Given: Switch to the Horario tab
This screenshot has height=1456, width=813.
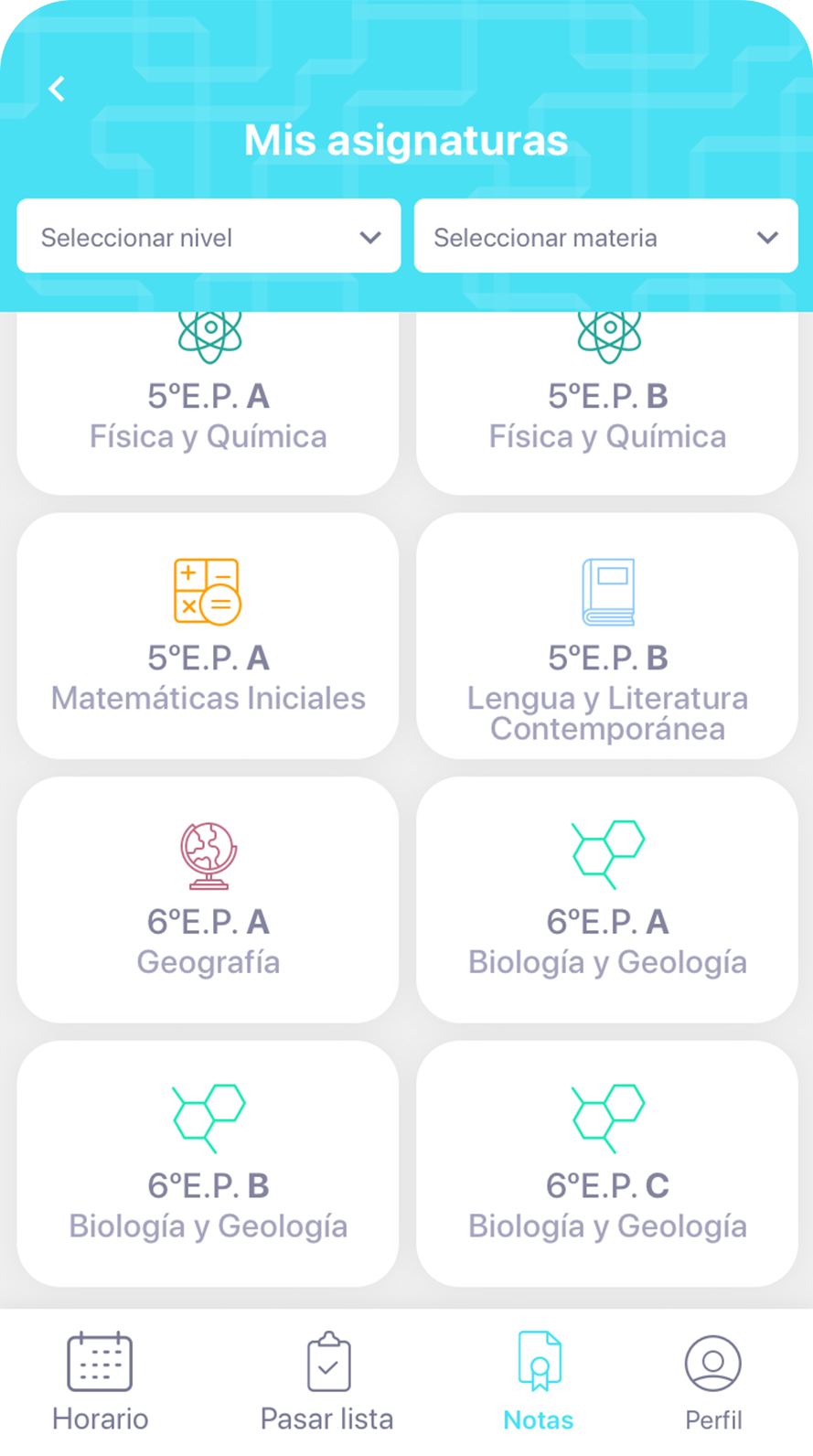Looking at the screenshot, I should [x=100, y=1381].
